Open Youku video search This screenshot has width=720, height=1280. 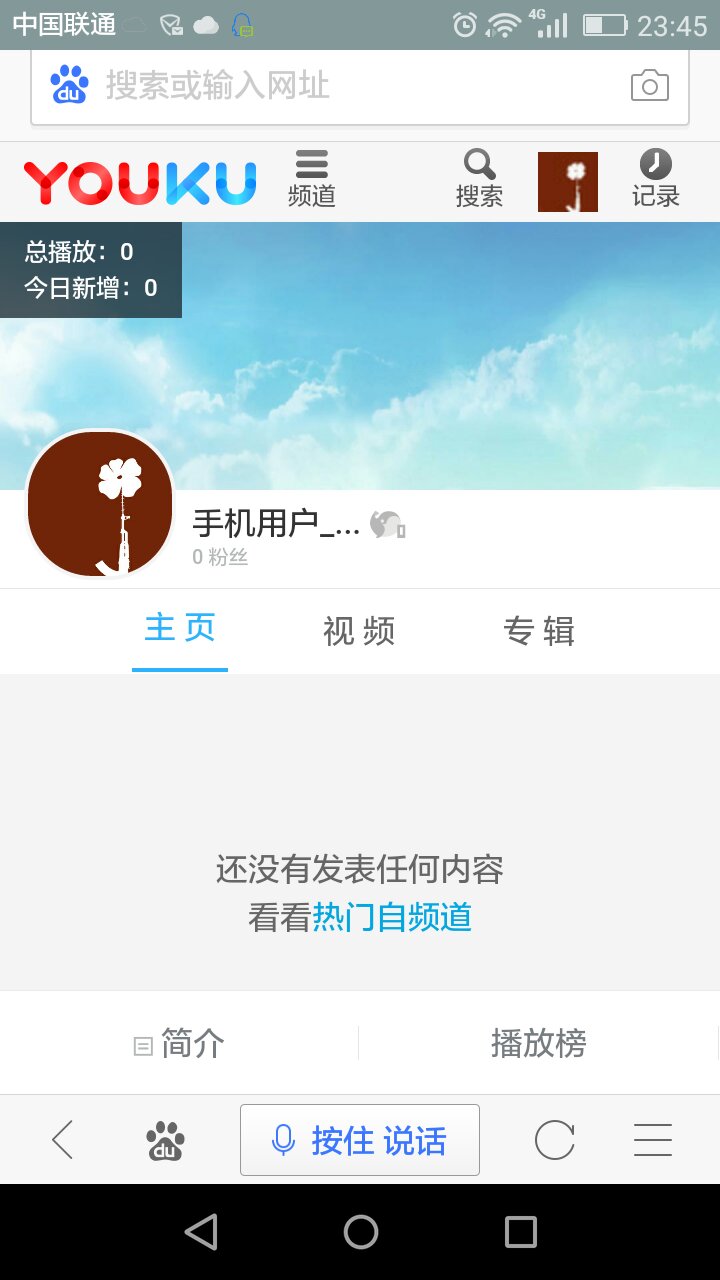pyautogui.click(x=480, y=180)
